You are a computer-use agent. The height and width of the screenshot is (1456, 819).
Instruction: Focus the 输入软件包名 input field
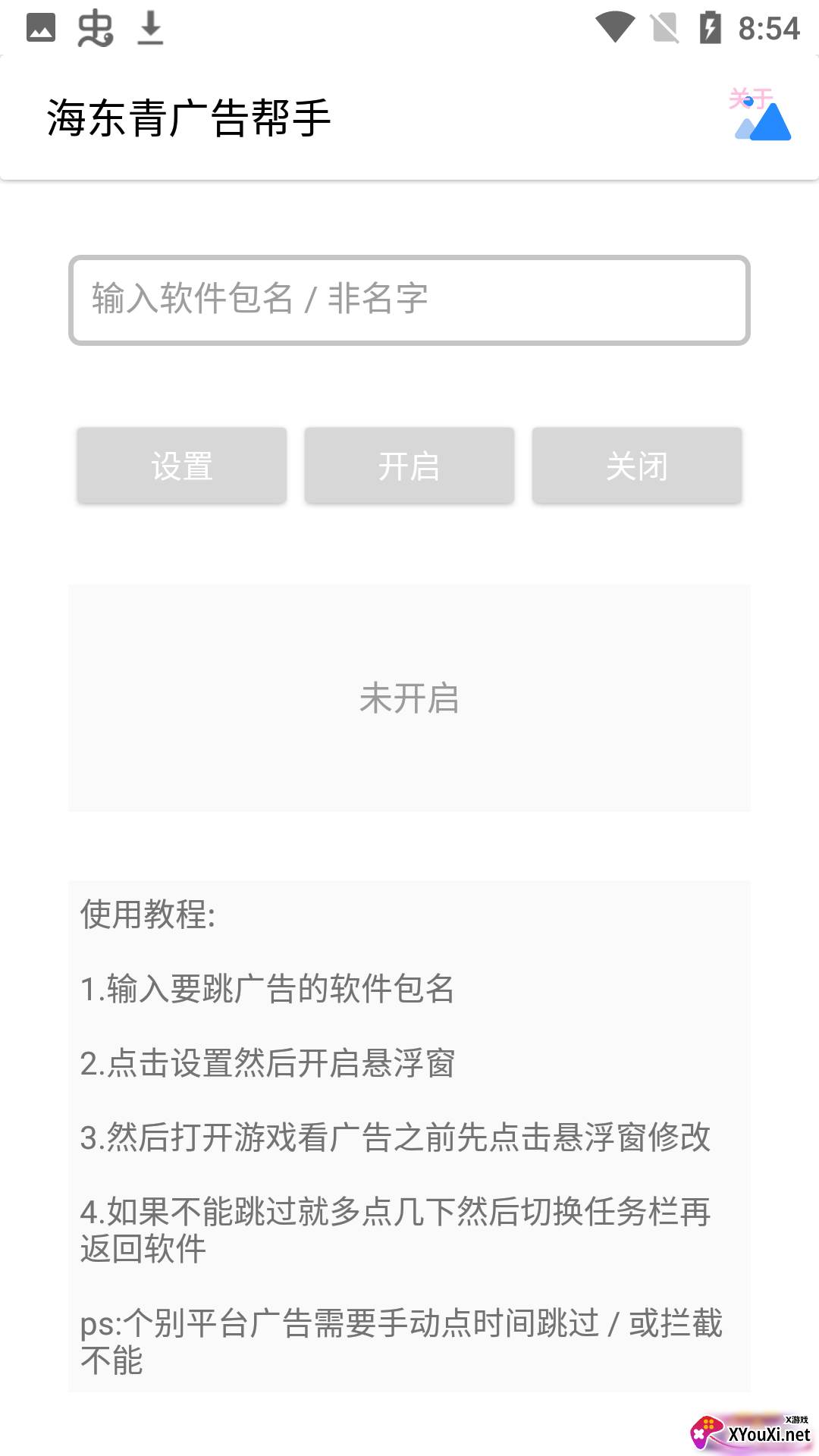(409, 300)
